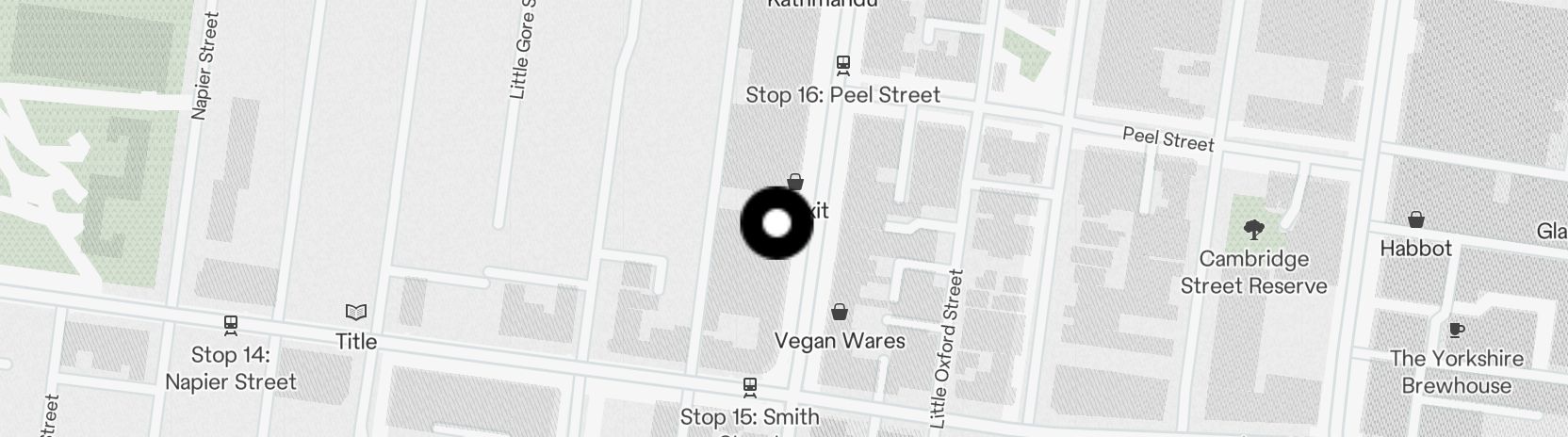Tap the black location marker pin
The height and width of the screenshot is (437, 1568).
776,223
